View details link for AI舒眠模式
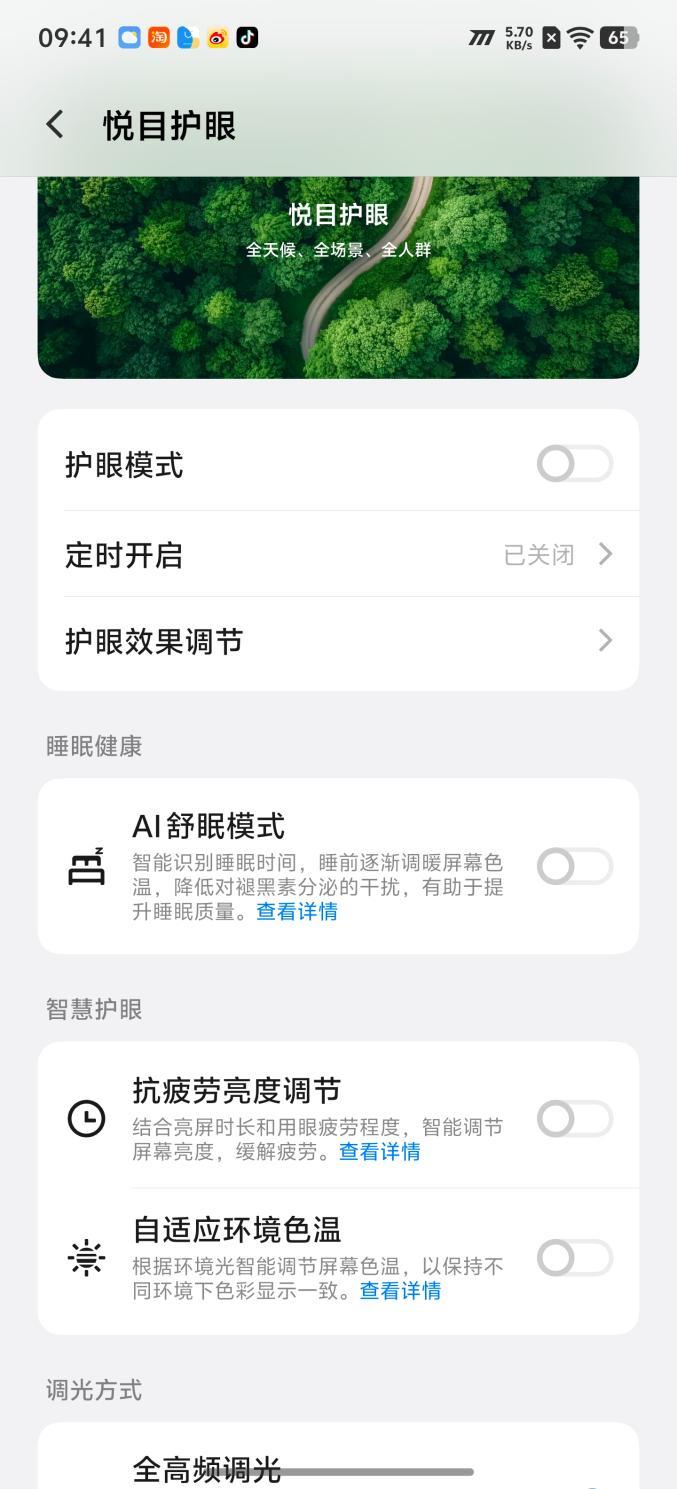The image size is (677, 1489). tap(297, 912)
